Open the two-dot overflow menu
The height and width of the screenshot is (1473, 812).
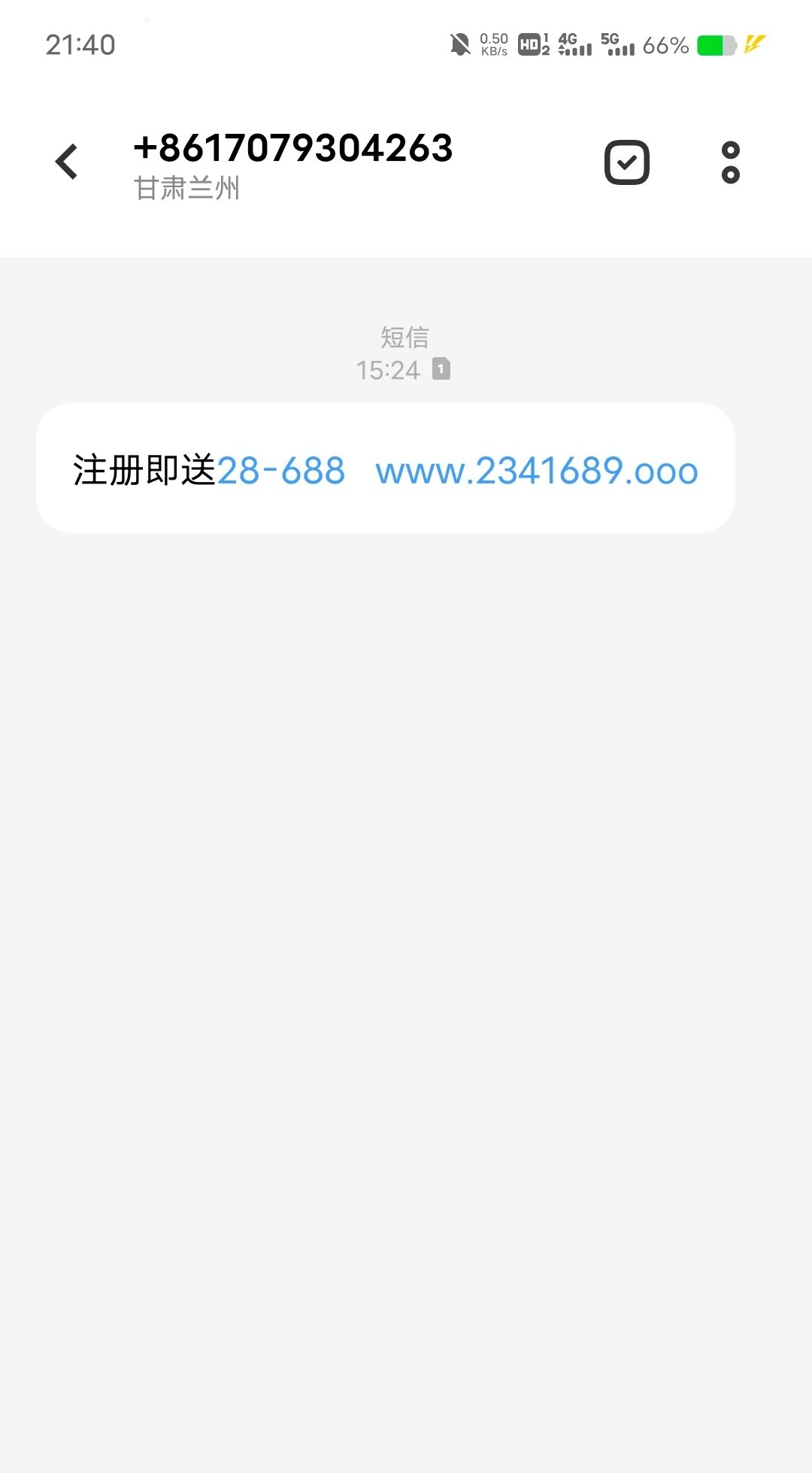pos(730,162)
